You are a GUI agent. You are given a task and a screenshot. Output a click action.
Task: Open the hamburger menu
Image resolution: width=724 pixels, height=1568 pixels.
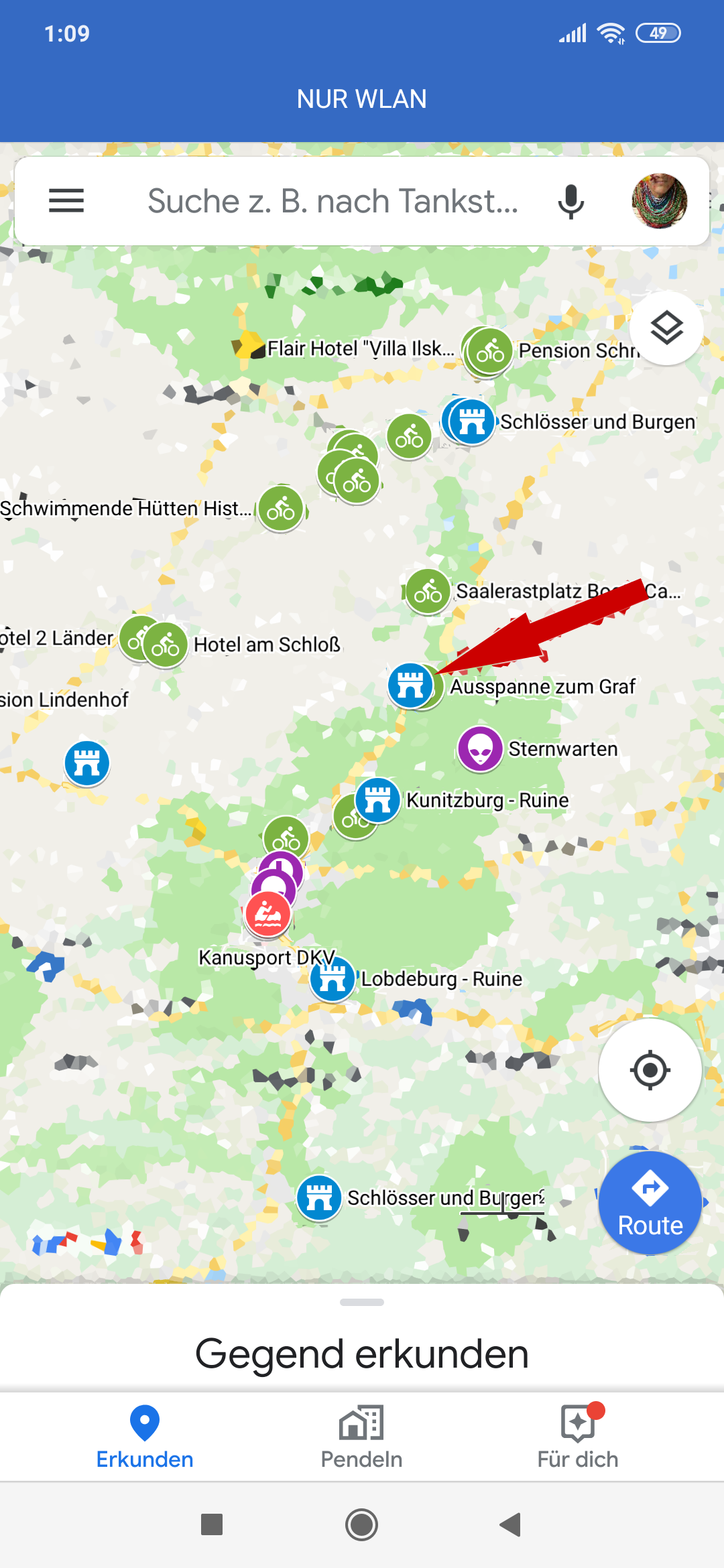tap(66, 200)
